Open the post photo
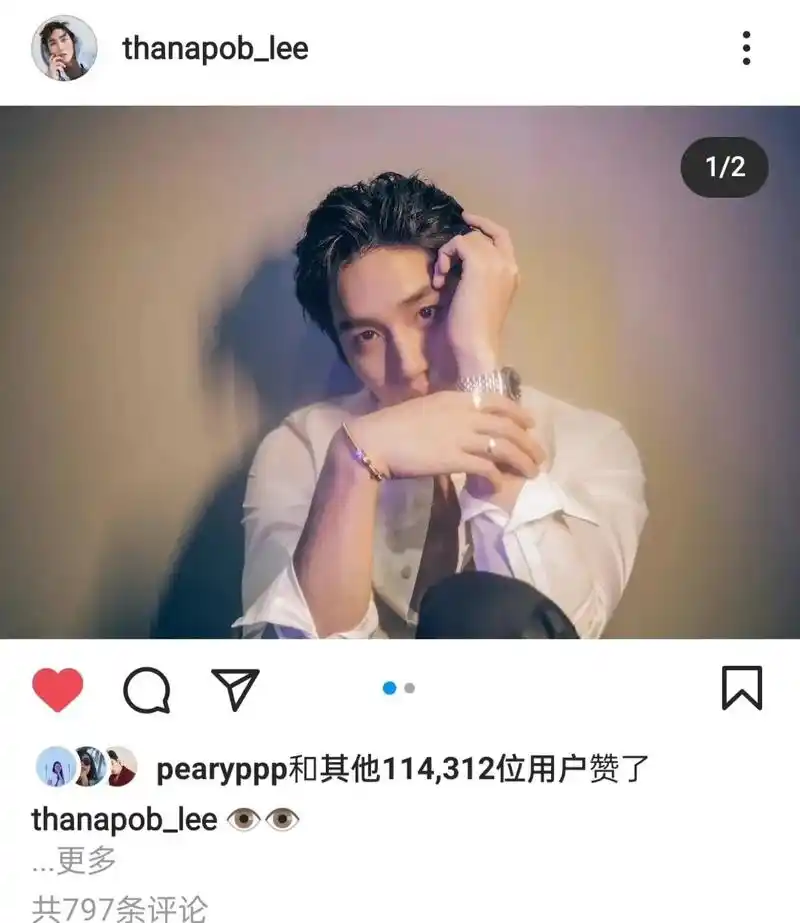 click(400, 372)
